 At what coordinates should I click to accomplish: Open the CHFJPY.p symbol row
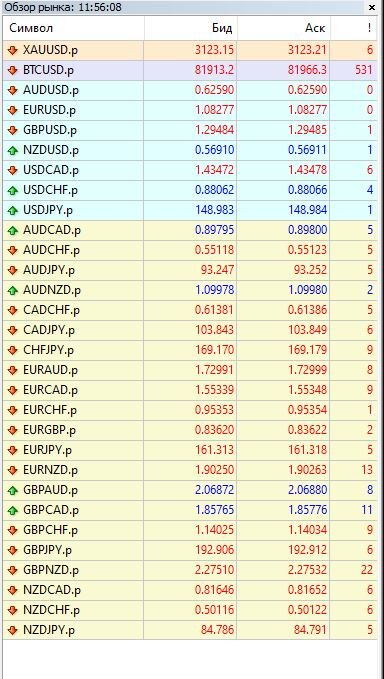[190, 350]
